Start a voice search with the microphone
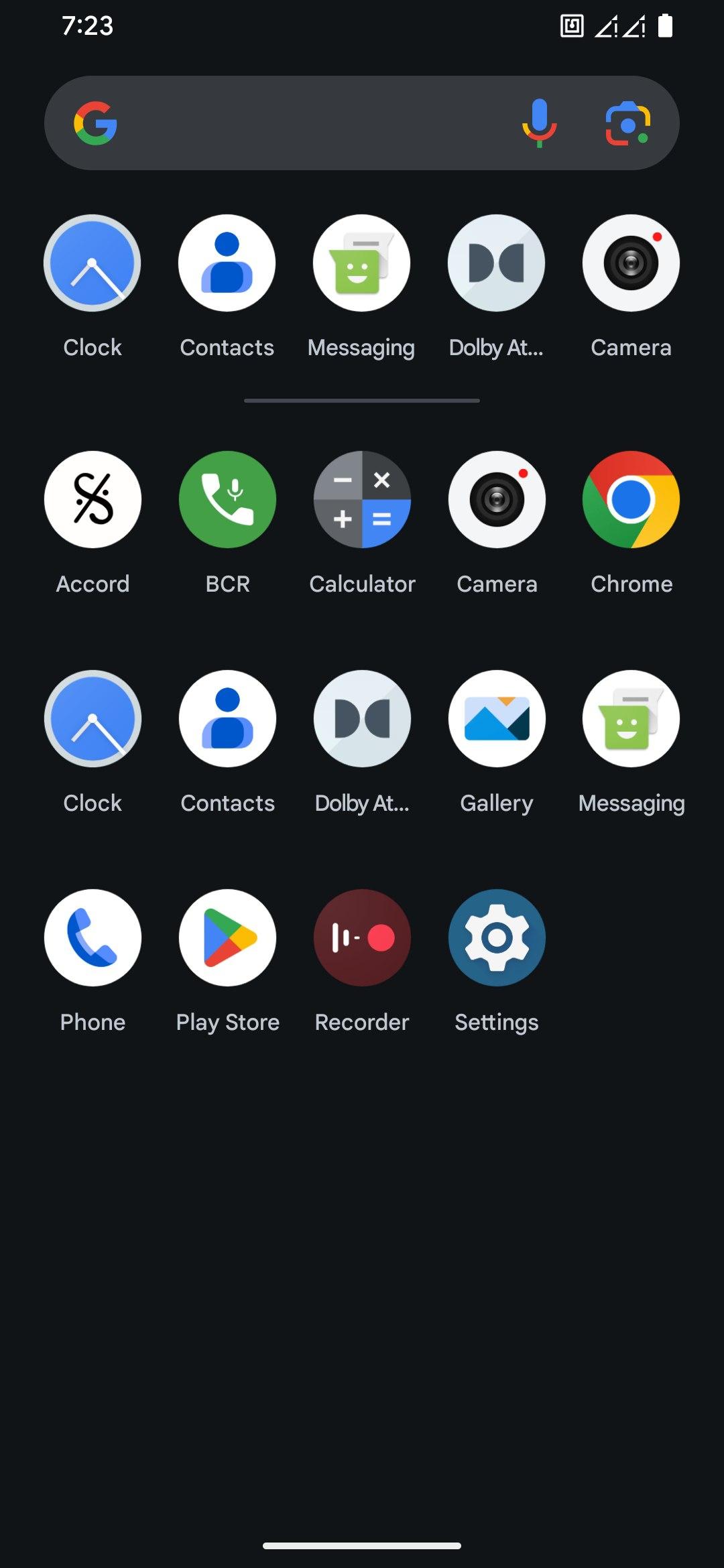Screen dimensions: 724x1568 [x=539, y=123]
